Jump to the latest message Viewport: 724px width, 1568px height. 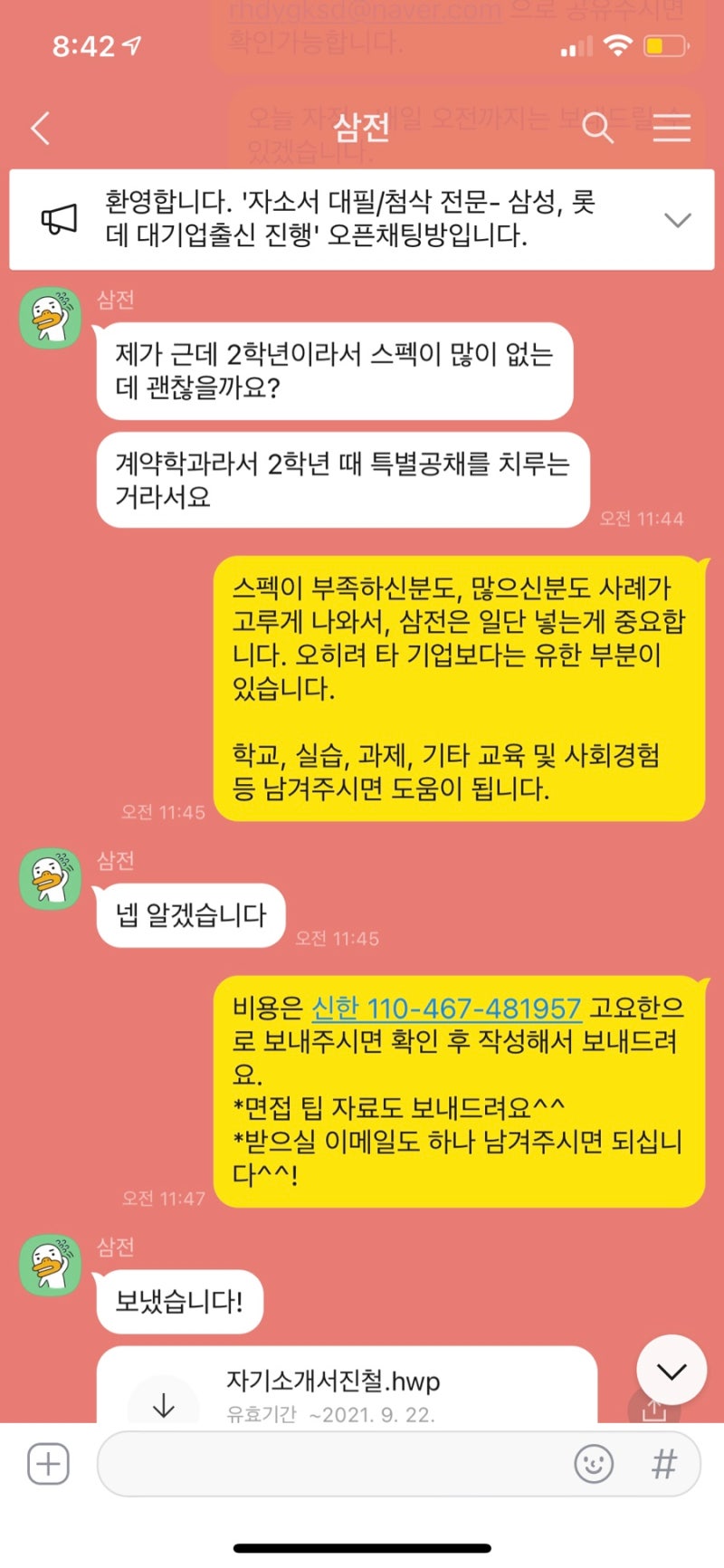tap(672, 1371)
